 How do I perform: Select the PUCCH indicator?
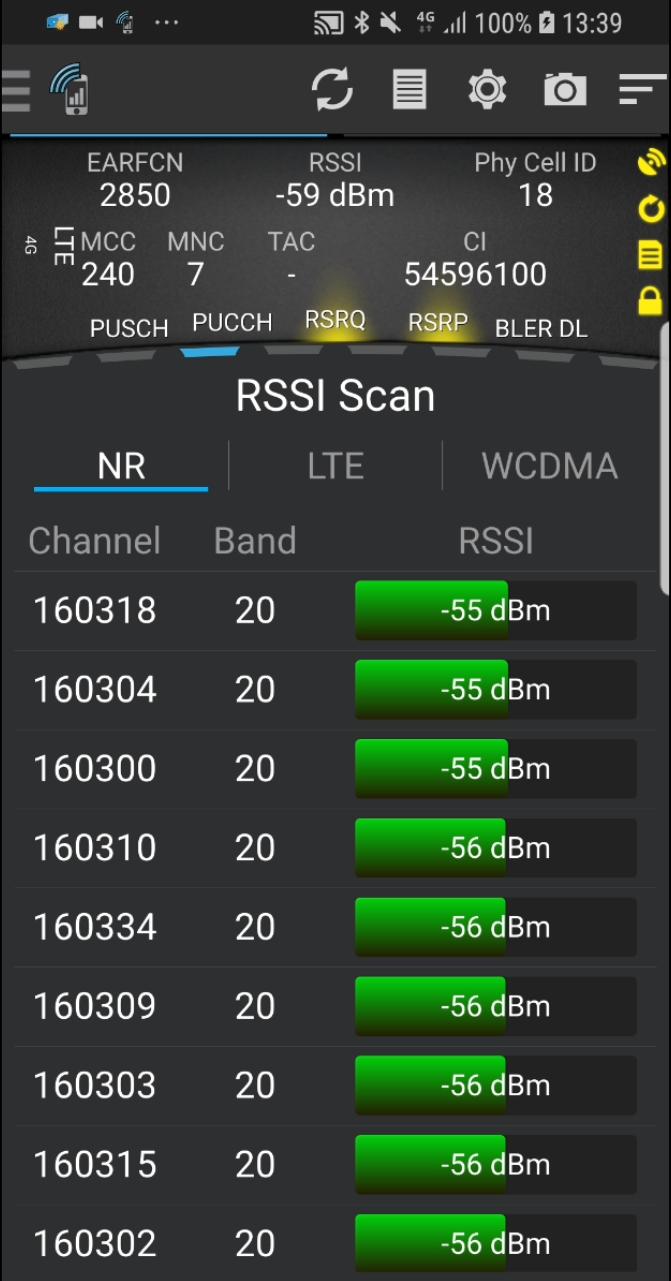pos(232,323)
